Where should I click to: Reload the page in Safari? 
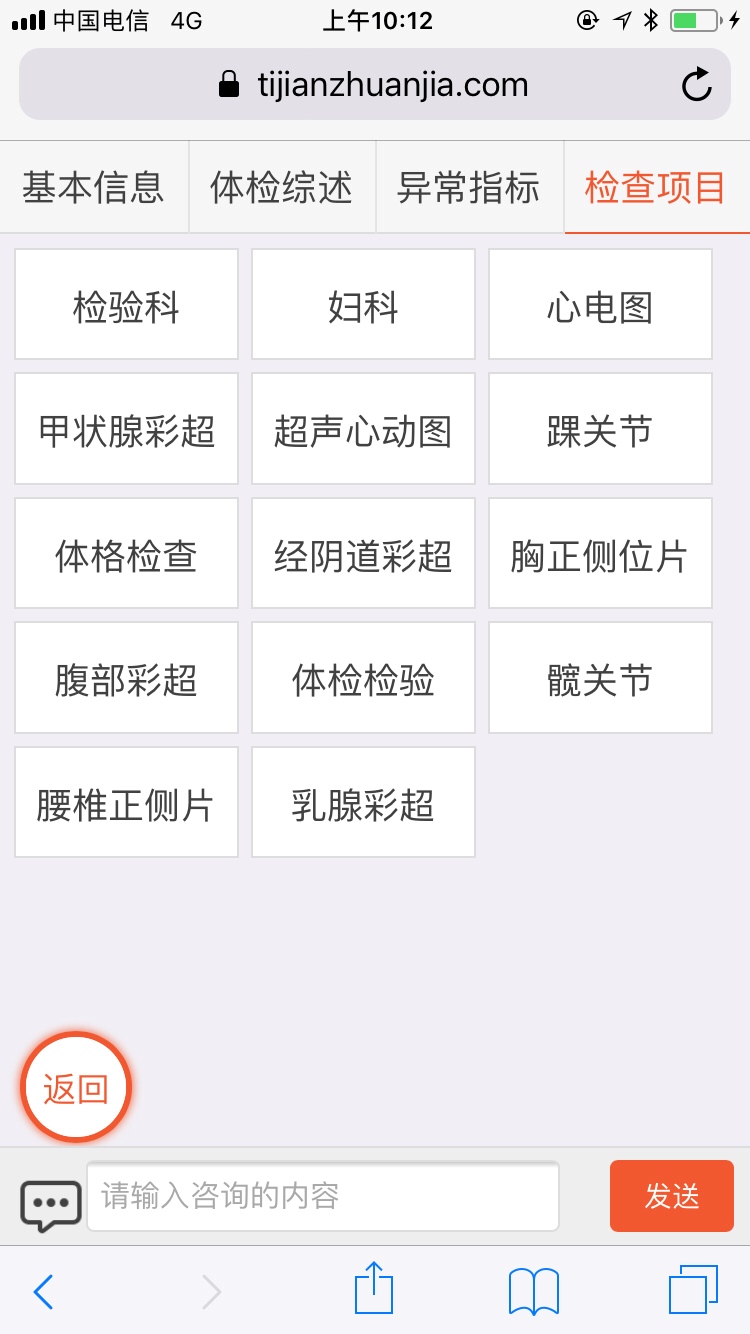[697, 85]
